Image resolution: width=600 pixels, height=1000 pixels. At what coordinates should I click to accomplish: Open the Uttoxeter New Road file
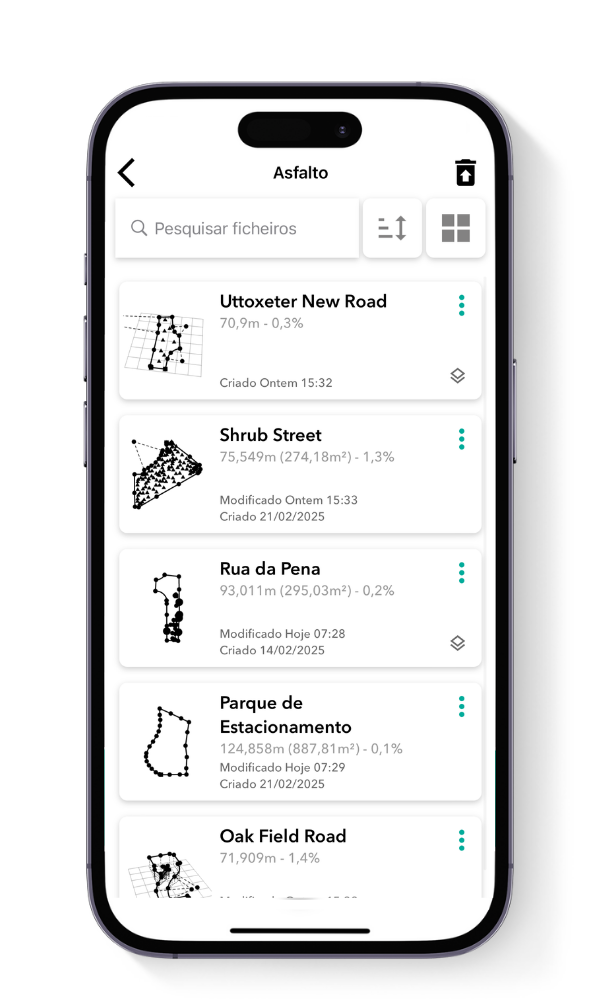302,301
